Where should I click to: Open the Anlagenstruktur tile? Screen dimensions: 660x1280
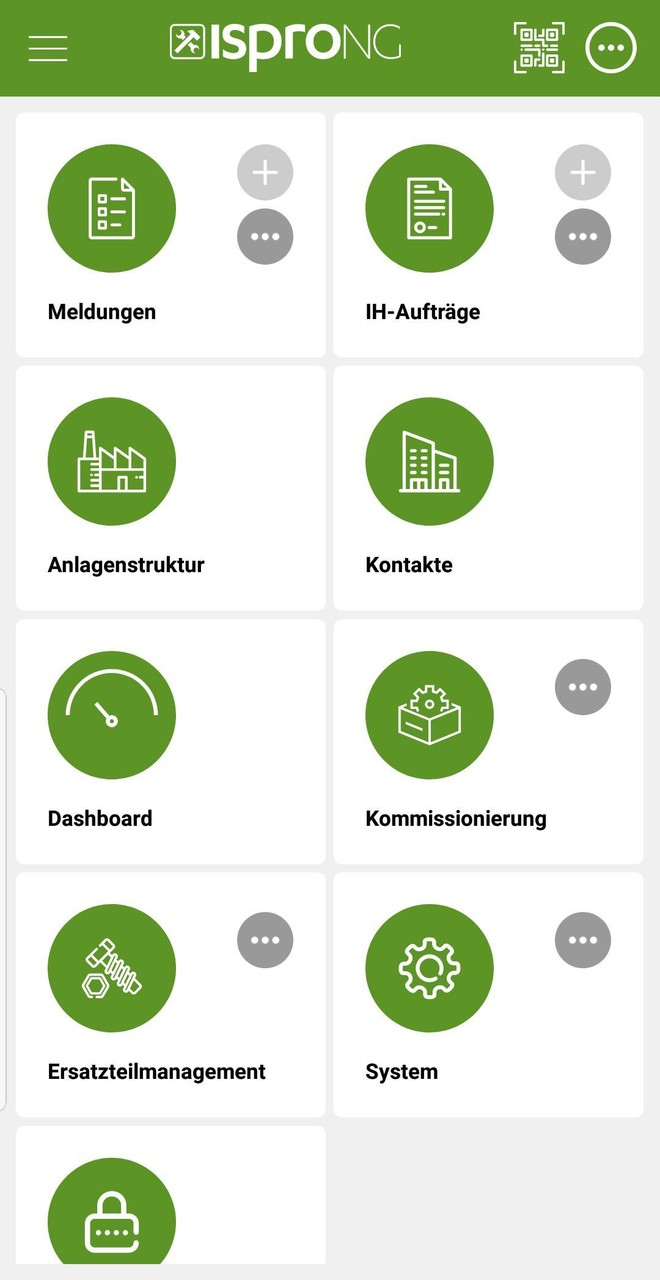[x=112, y=462]
